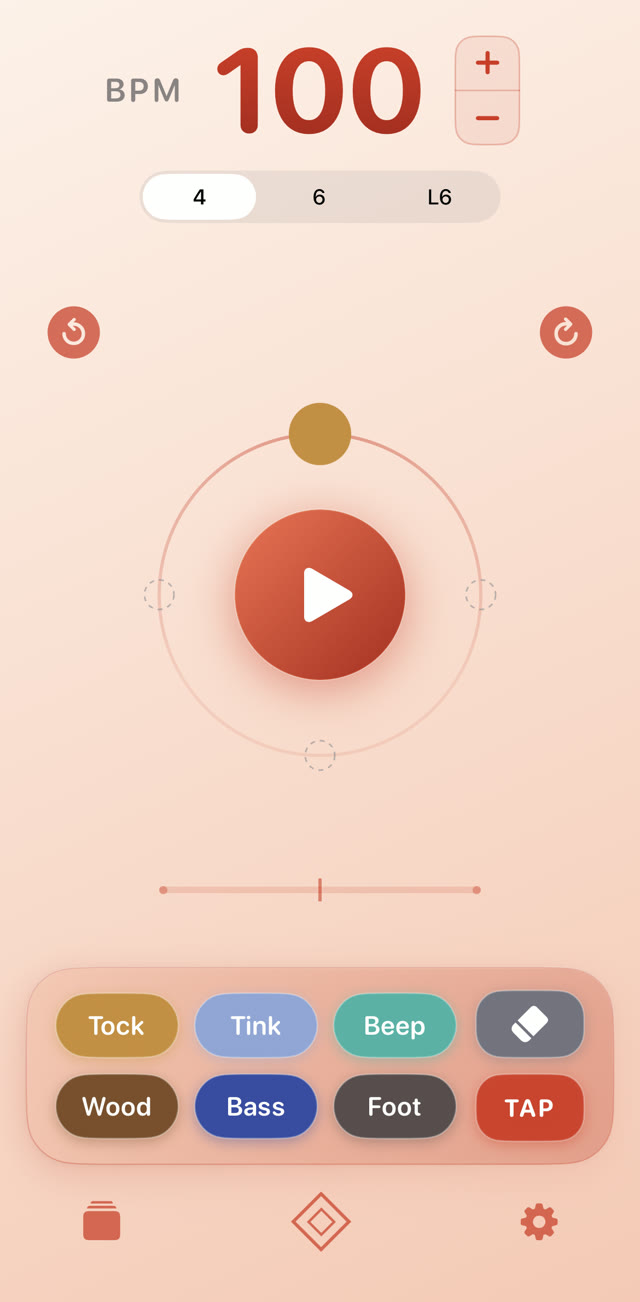Viewport: 640px width, 1302px height.
Task: Open settings via the gear icon
Action: 539,1221
